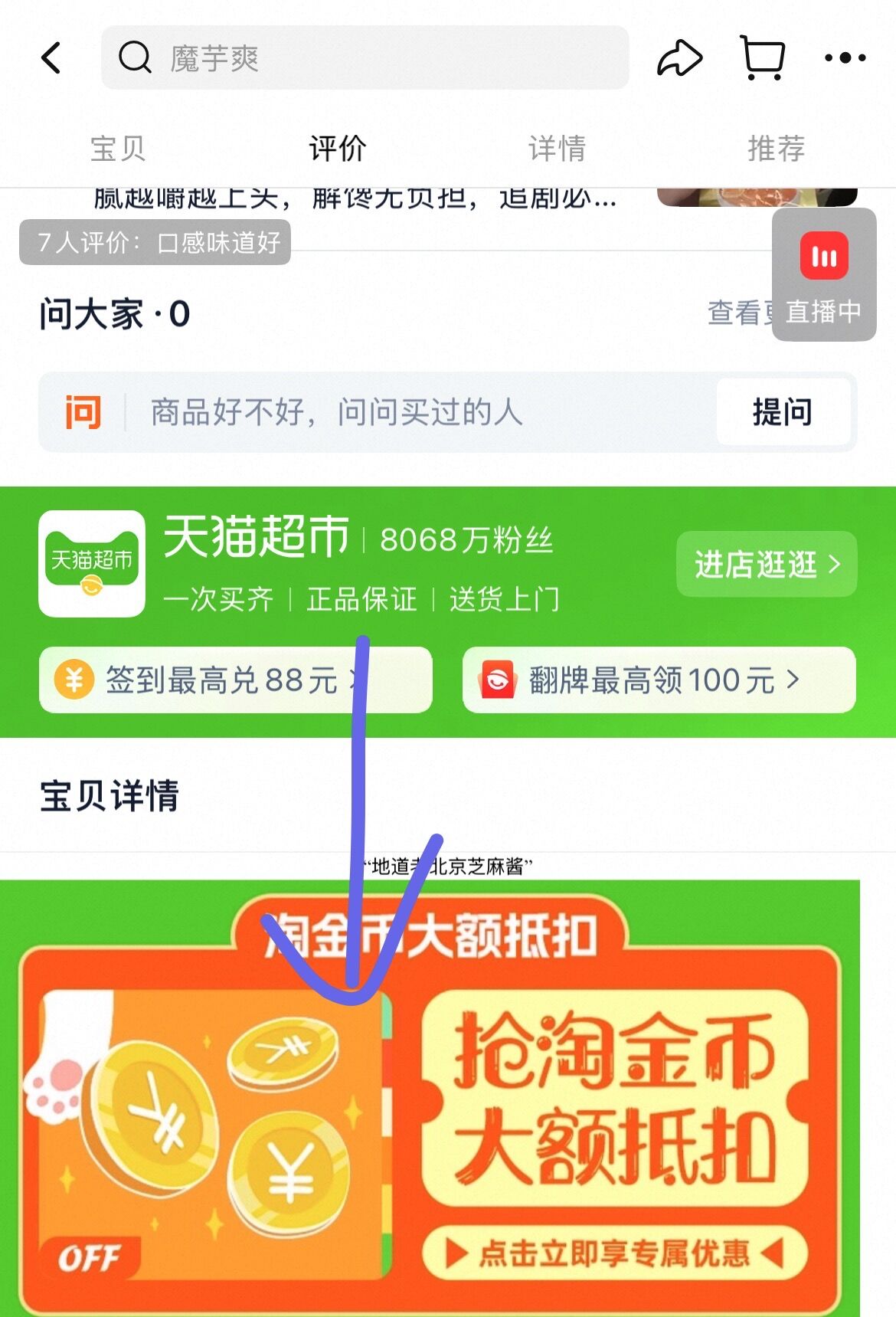Tap the 提问 button
This screenshot has height=1317, width=896.
click(783, 412)
